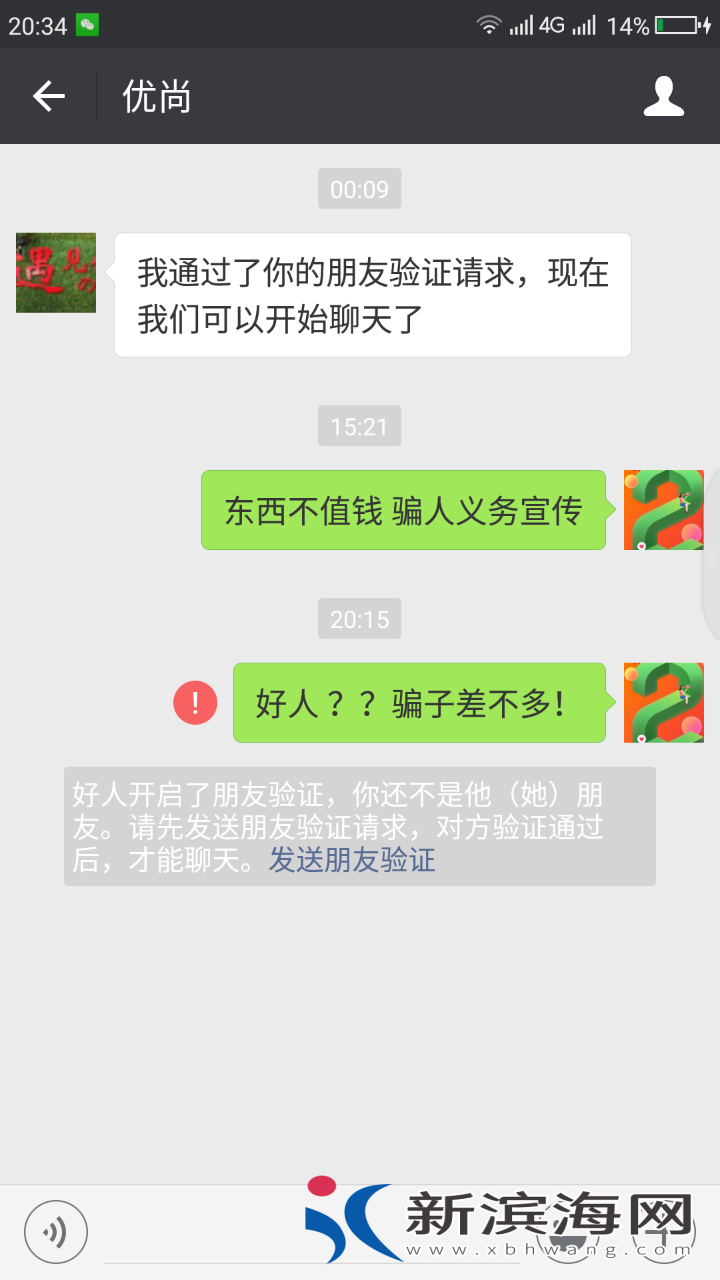Viewport: 720px width, 1280px height.
Task: Go back from the 优尚 chat
Action: tap(48, 96)
